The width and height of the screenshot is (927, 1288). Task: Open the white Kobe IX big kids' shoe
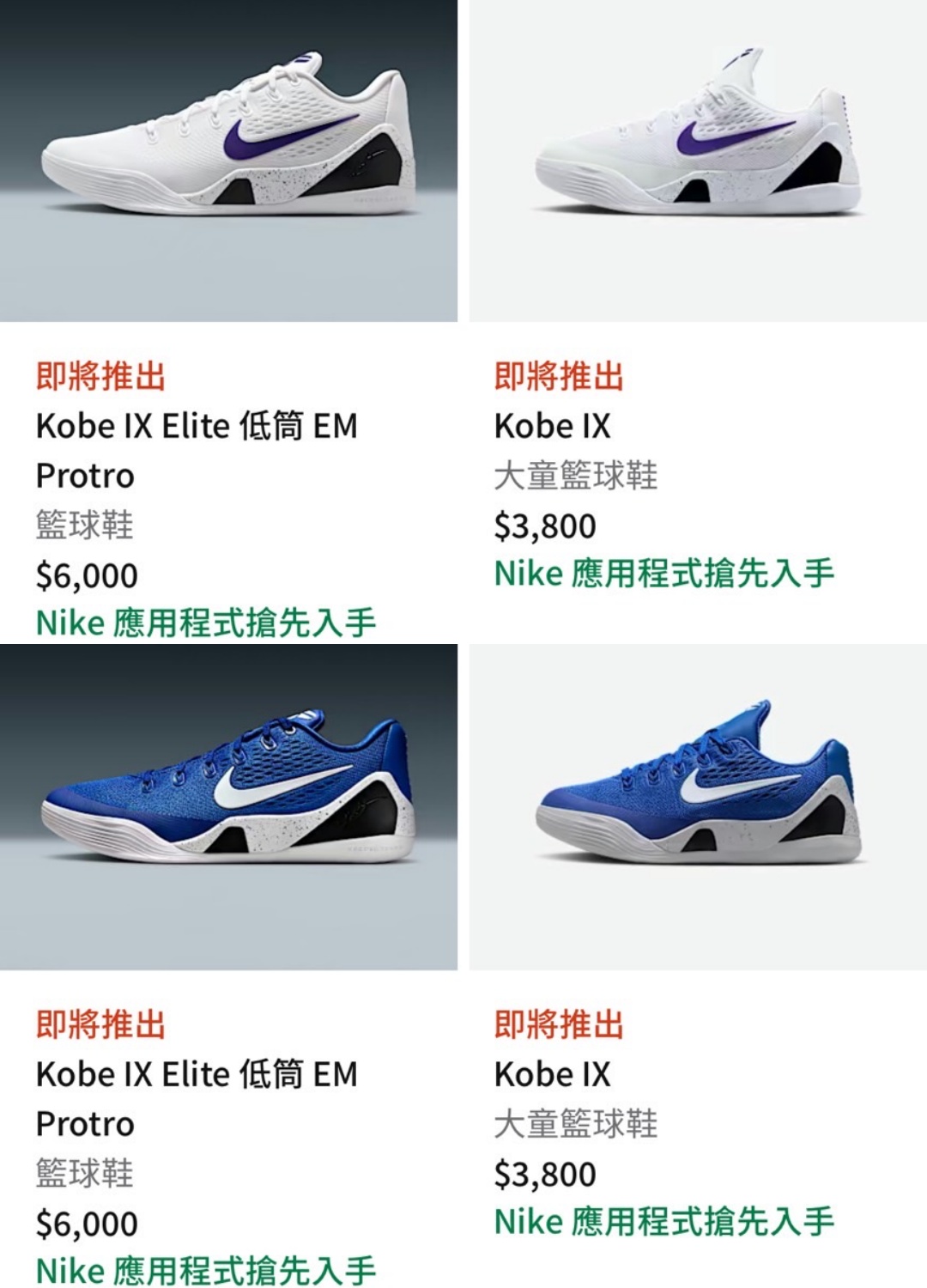pyautogui.click(x=697, y=161)
